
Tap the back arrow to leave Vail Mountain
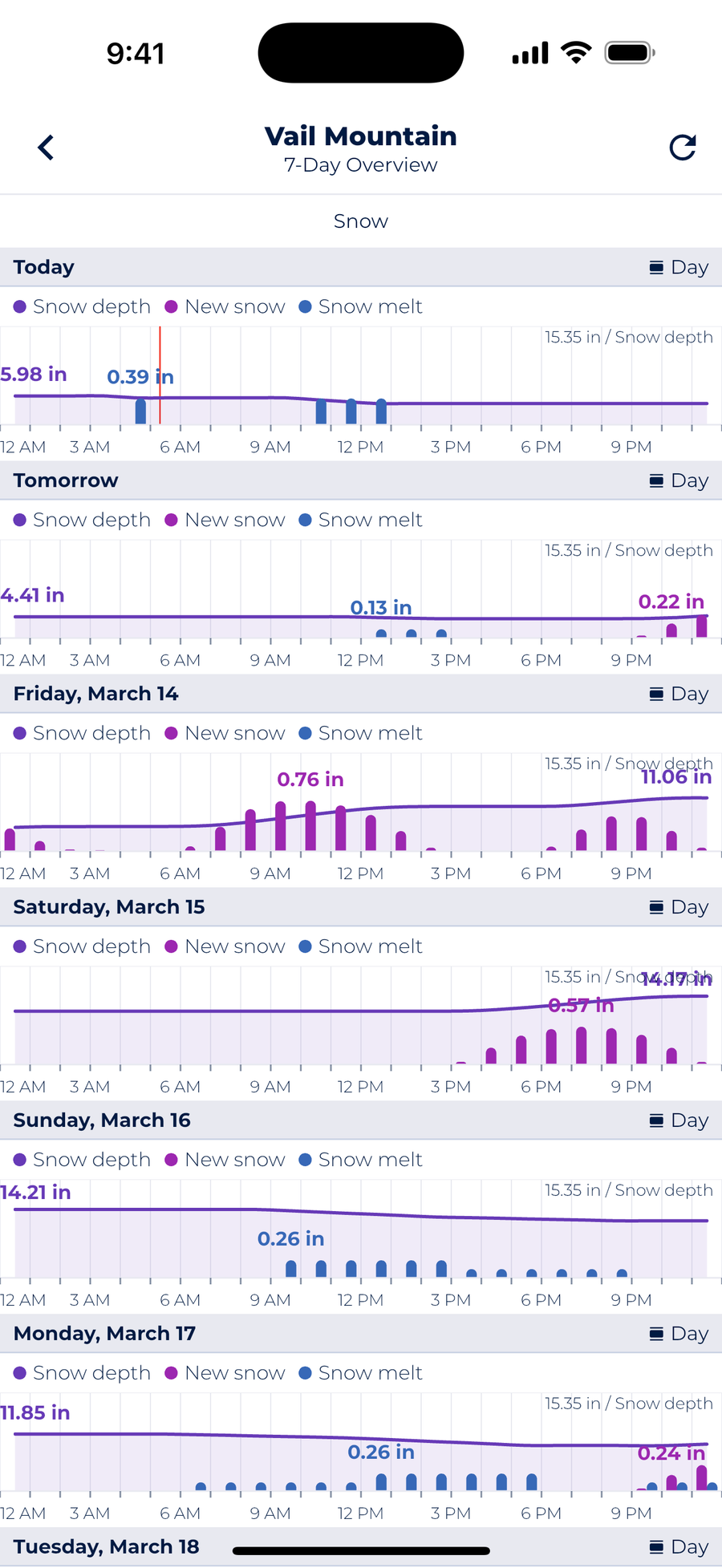pos(46,147)
